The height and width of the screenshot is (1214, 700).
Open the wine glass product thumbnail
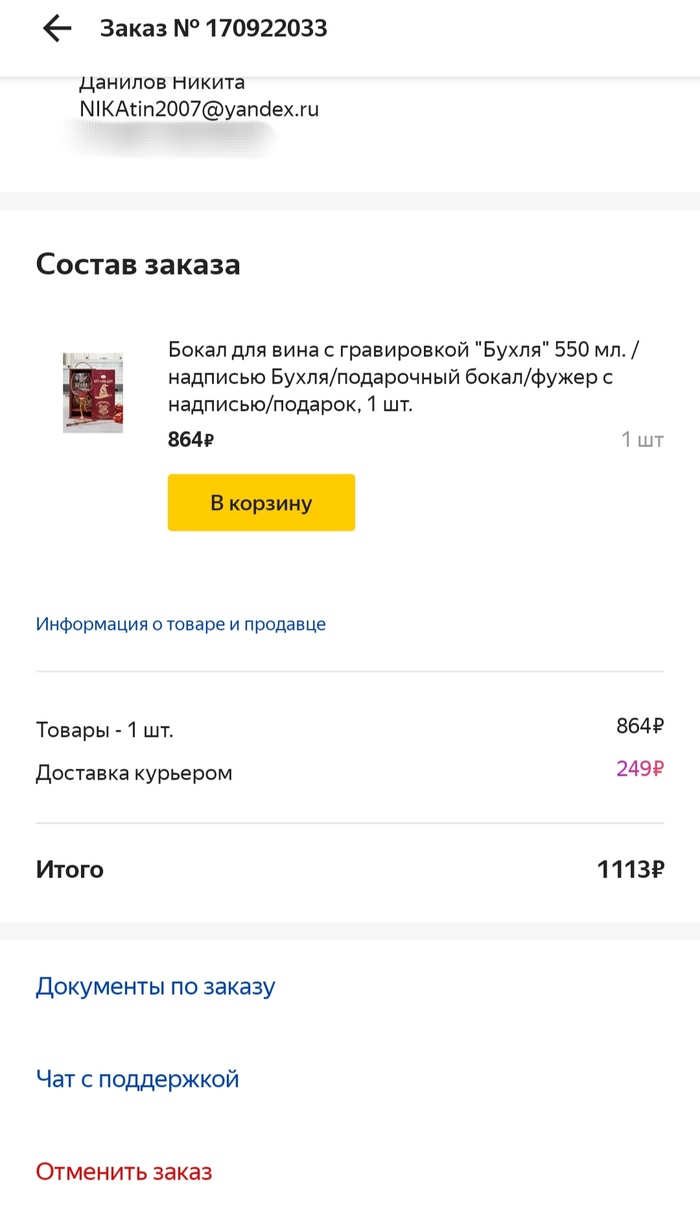pyautogui.click(x=93, y=392)
